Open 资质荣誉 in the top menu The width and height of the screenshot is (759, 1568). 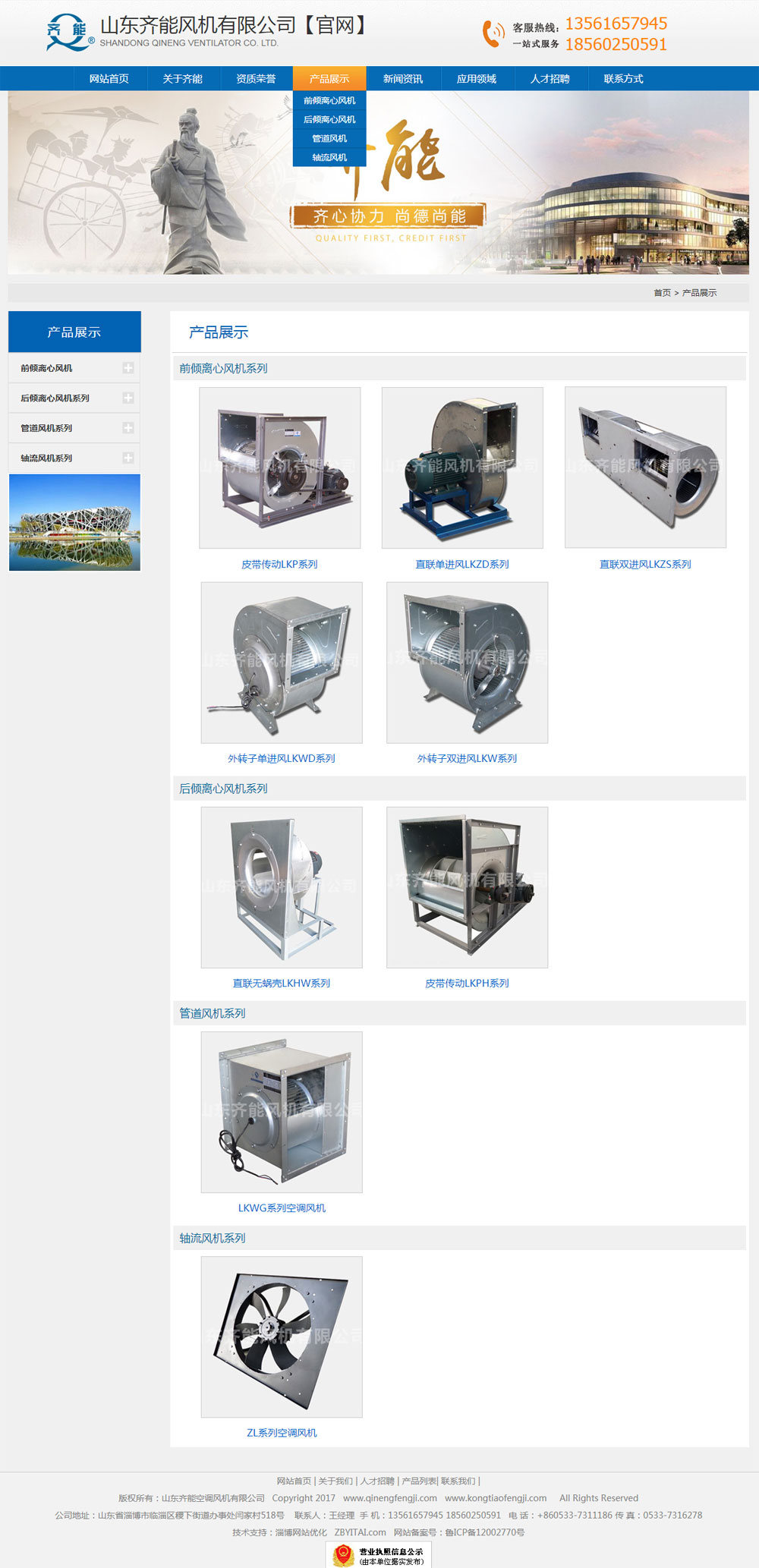pos(256,79)
